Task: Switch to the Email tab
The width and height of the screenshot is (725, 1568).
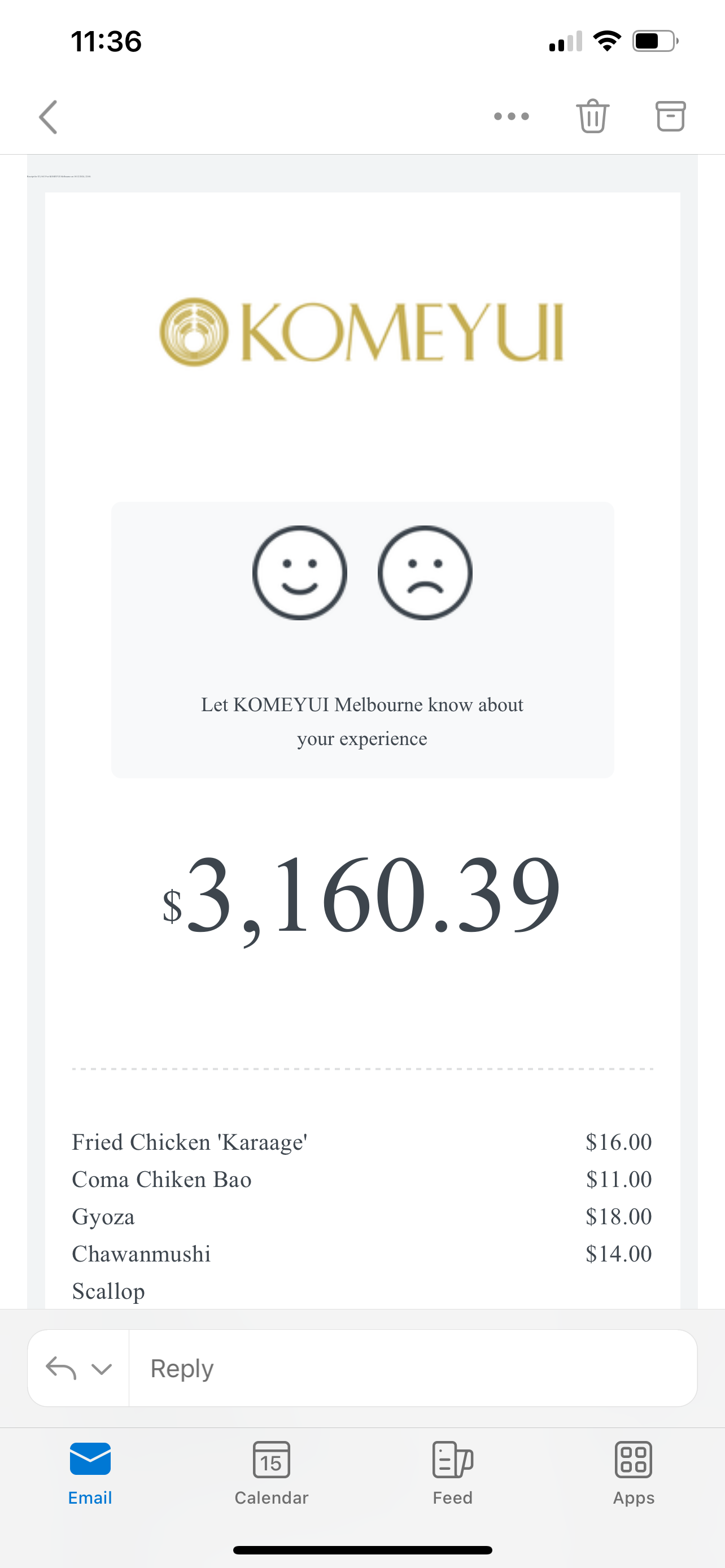Action: [90, 1473]
